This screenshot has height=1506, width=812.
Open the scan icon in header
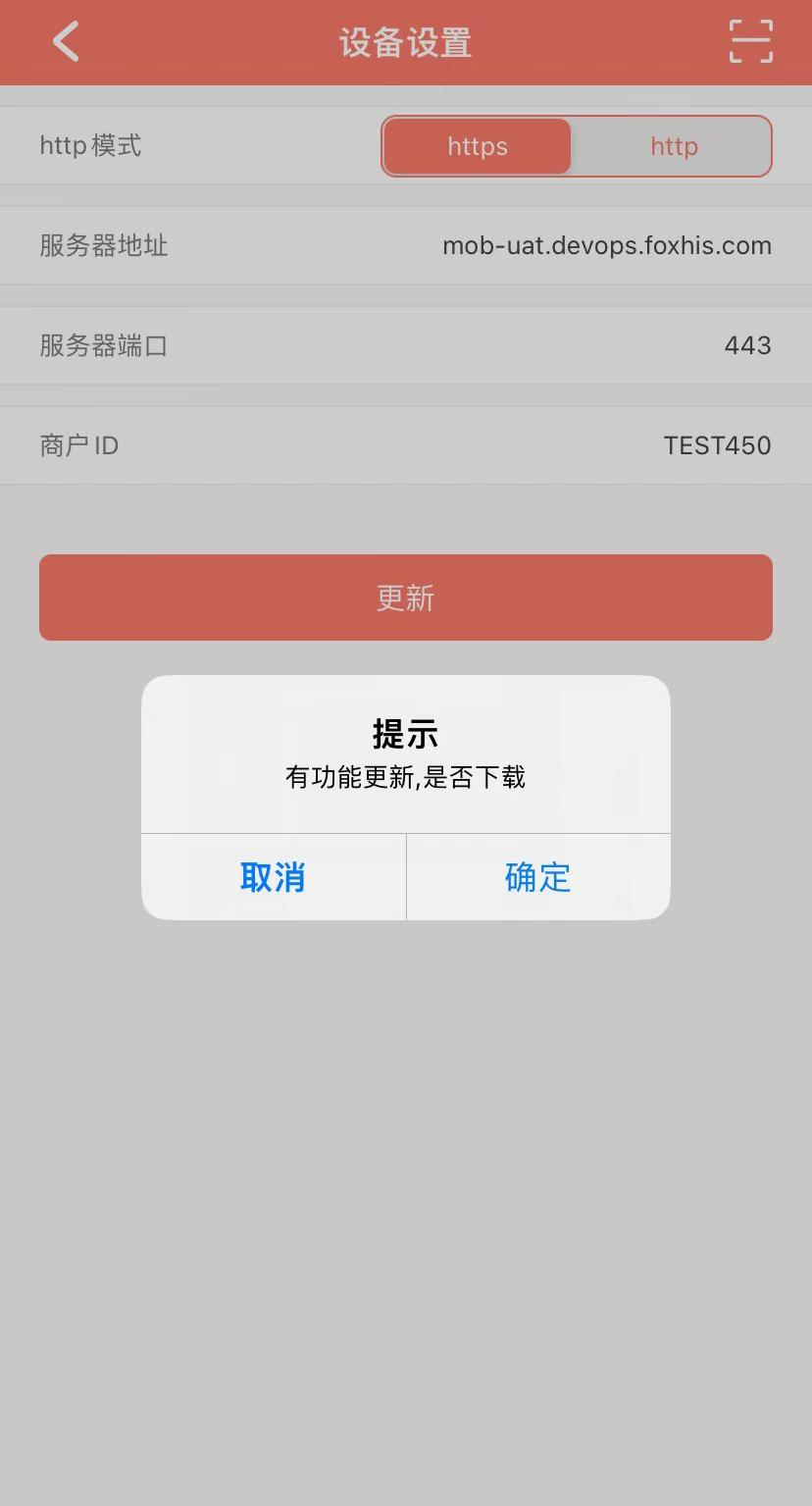751,42
